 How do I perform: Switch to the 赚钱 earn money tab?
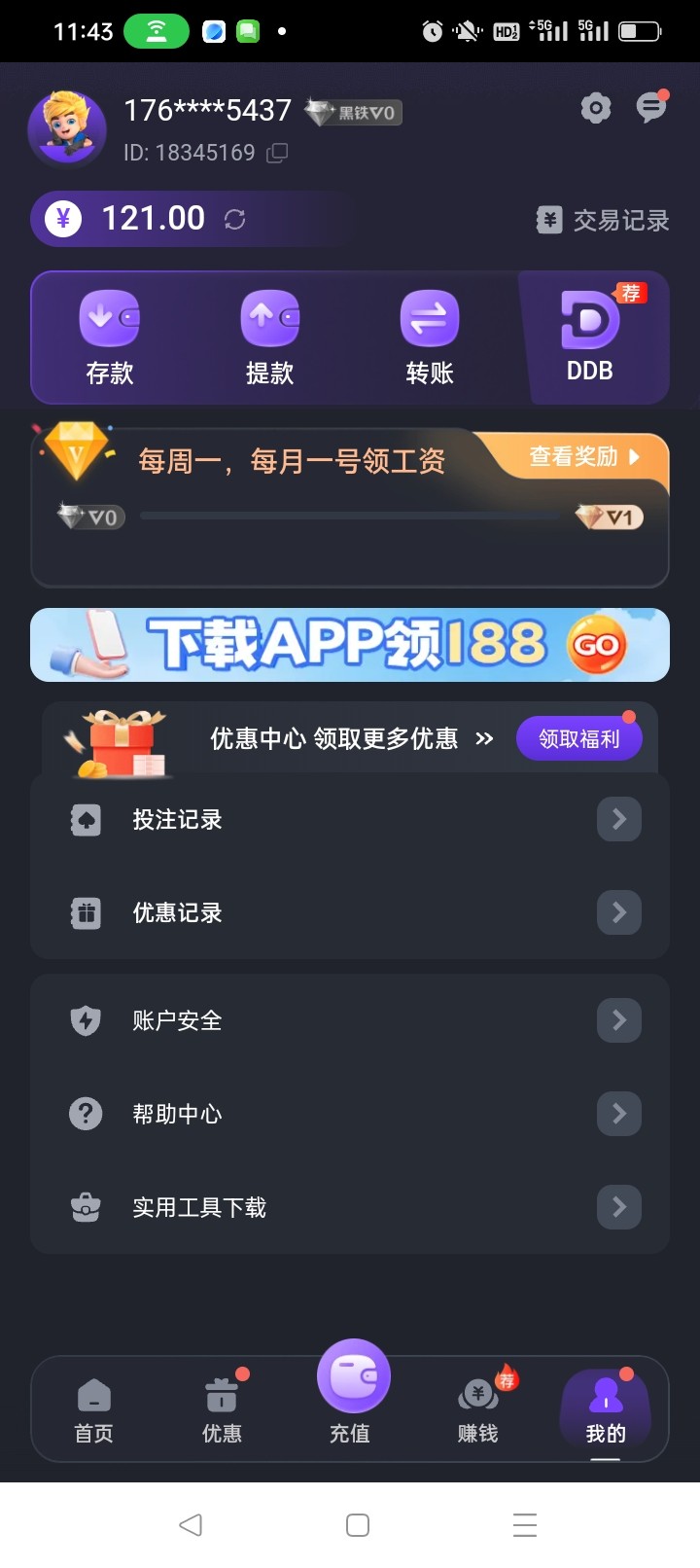pos(477,1409)
